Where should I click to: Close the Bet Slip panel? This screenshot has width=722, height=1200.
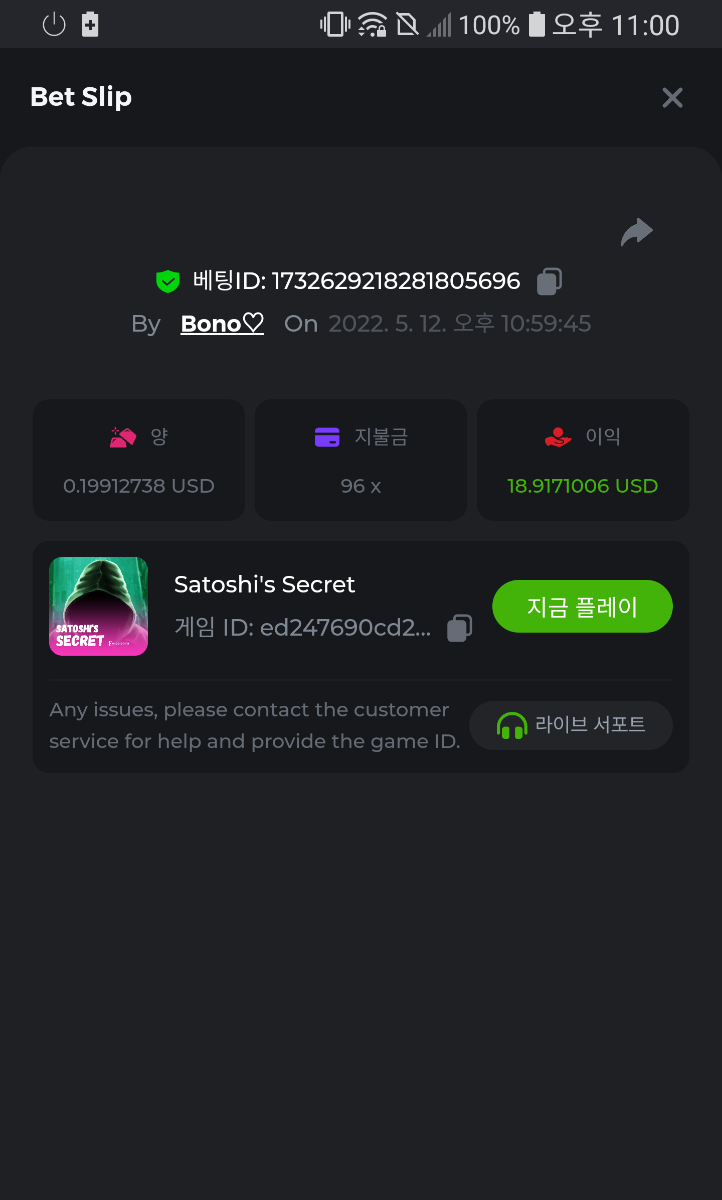[672, 97]
